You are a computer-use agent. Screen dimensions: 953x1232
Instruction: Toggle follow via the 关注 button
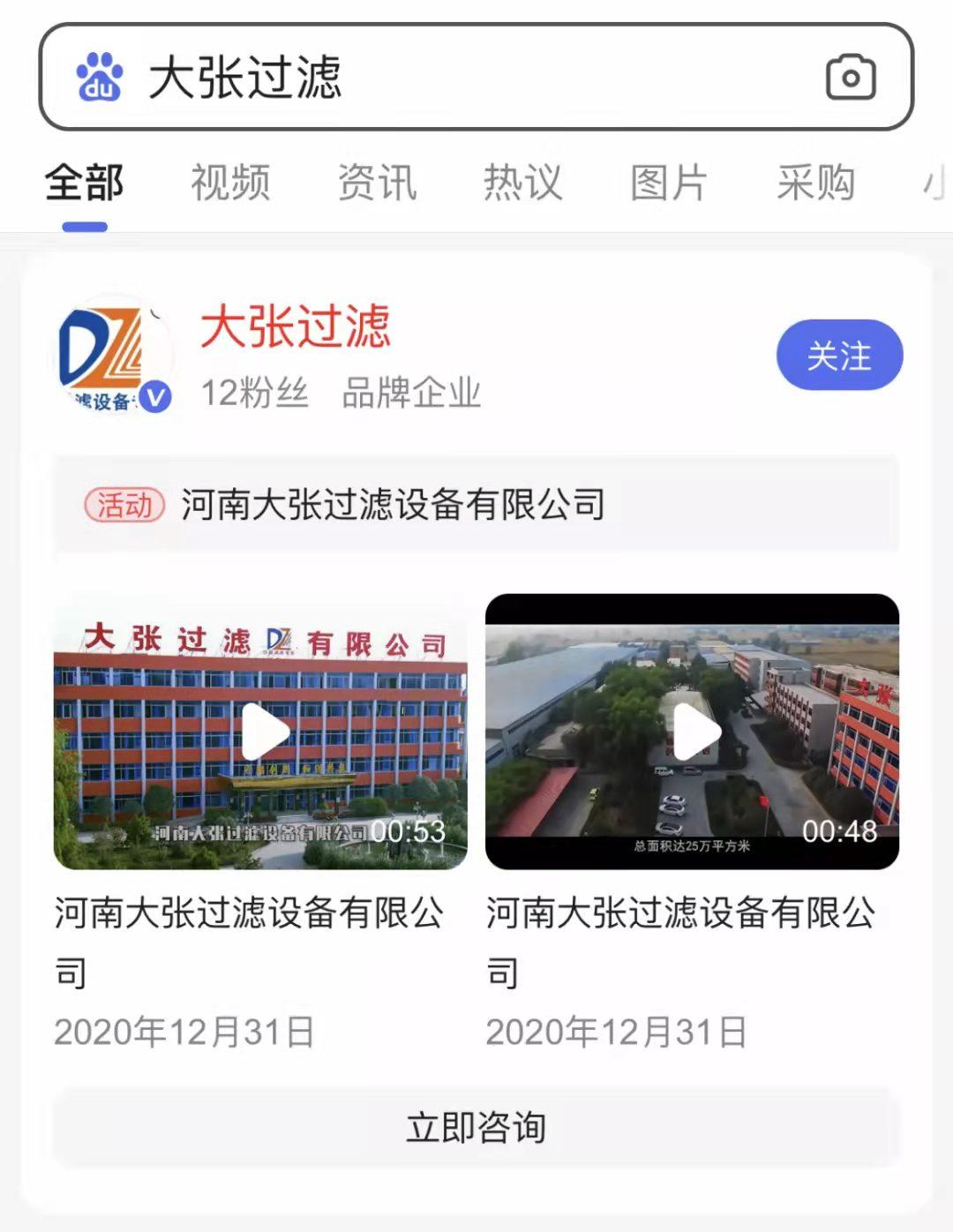click(x=839, y=355)
